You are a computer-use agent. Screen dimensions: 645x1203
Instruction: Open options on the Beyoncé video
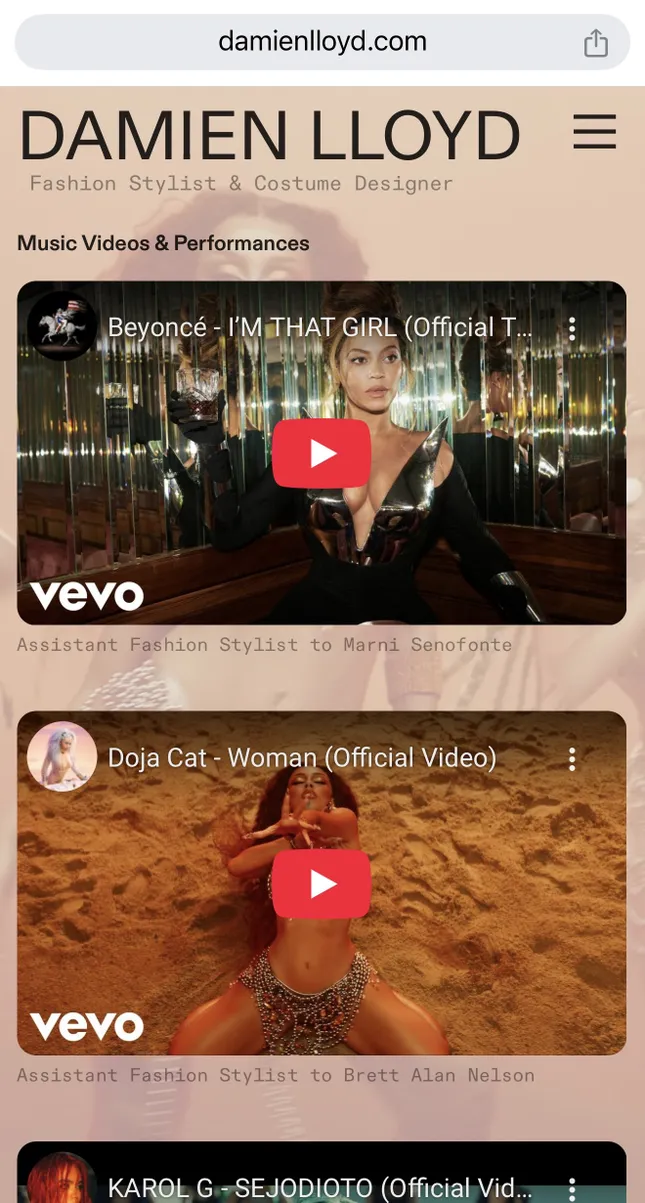pyautogui.click(x=572, y=328)
